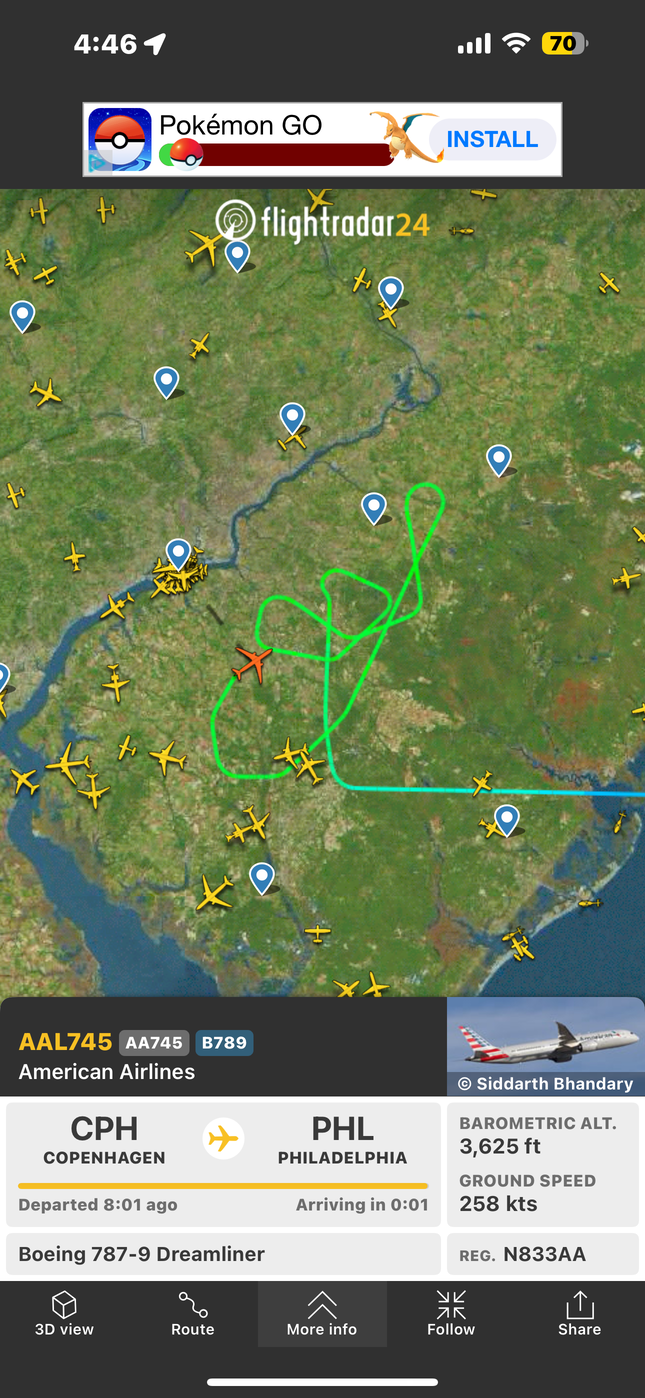Share this flight

tap(579, 1314)
